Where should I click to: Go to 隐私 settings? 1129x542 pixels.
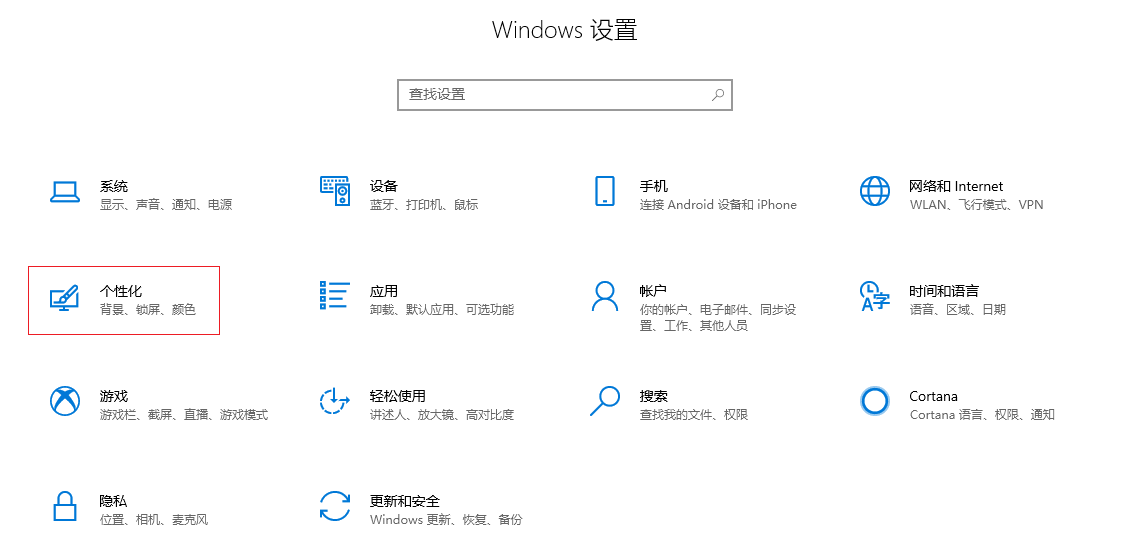[114, 502]
